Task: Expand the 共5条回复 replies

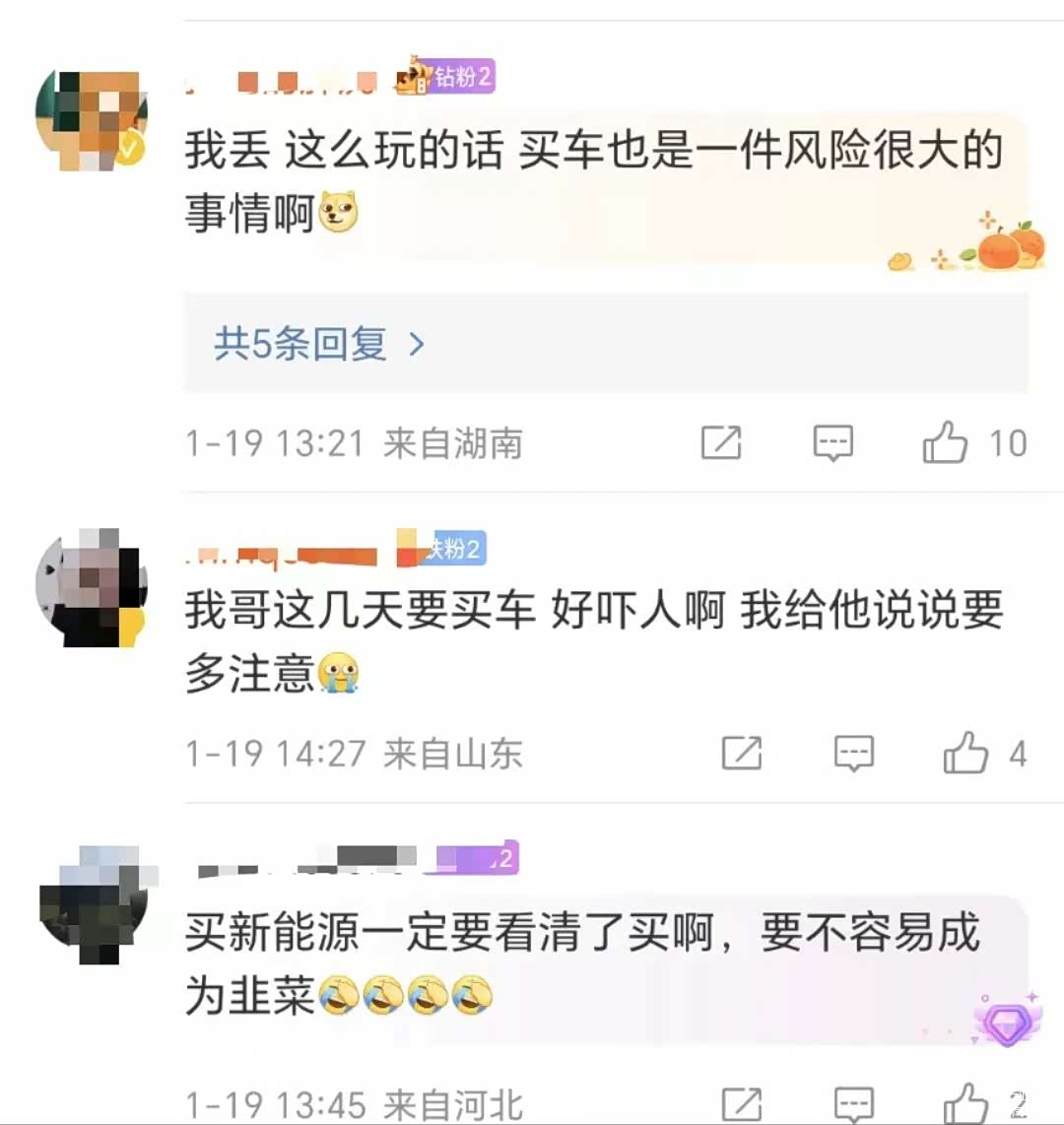Action: [319, 344]
